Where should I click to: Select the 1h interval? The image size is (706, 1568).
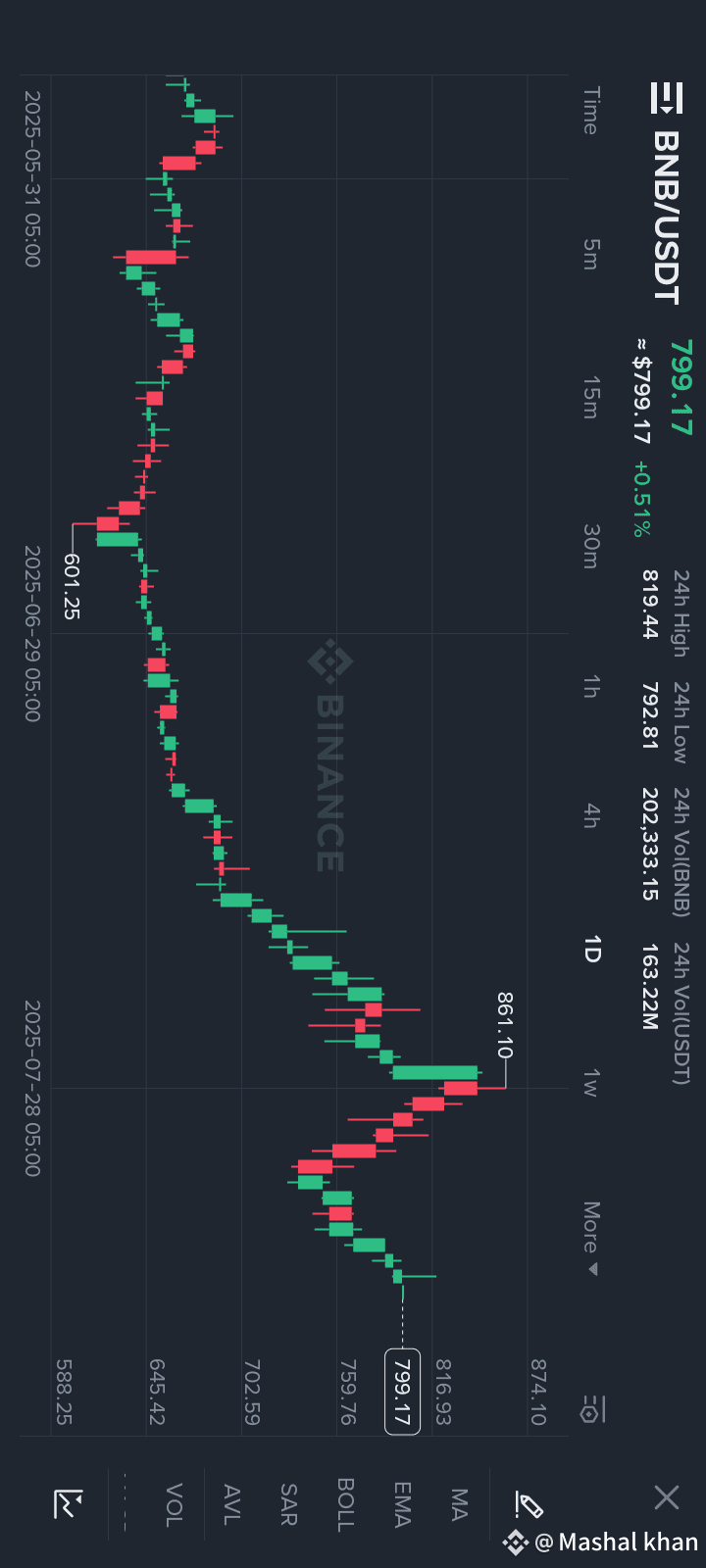coord(590,687)
